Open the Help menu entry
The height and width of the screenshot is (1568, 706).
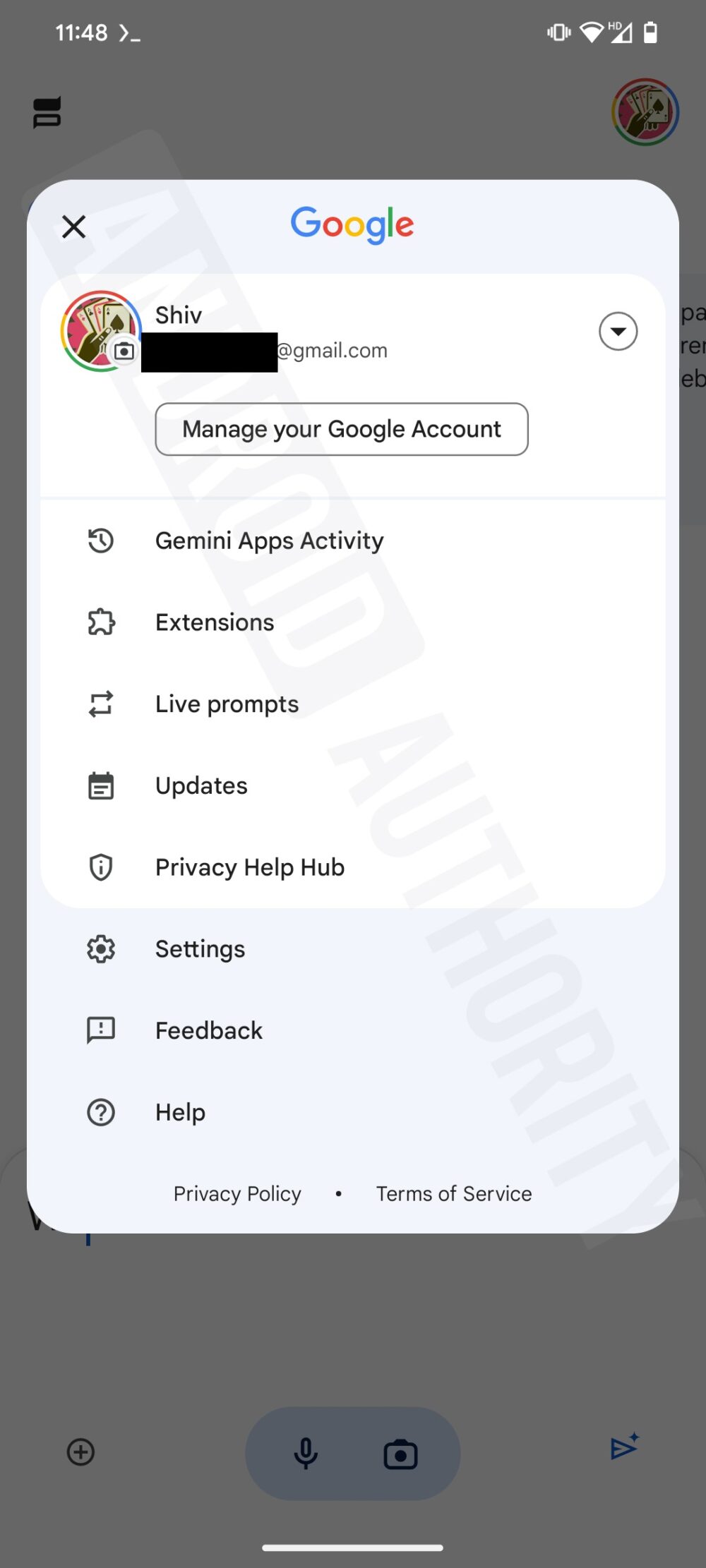coord(179,1112)
